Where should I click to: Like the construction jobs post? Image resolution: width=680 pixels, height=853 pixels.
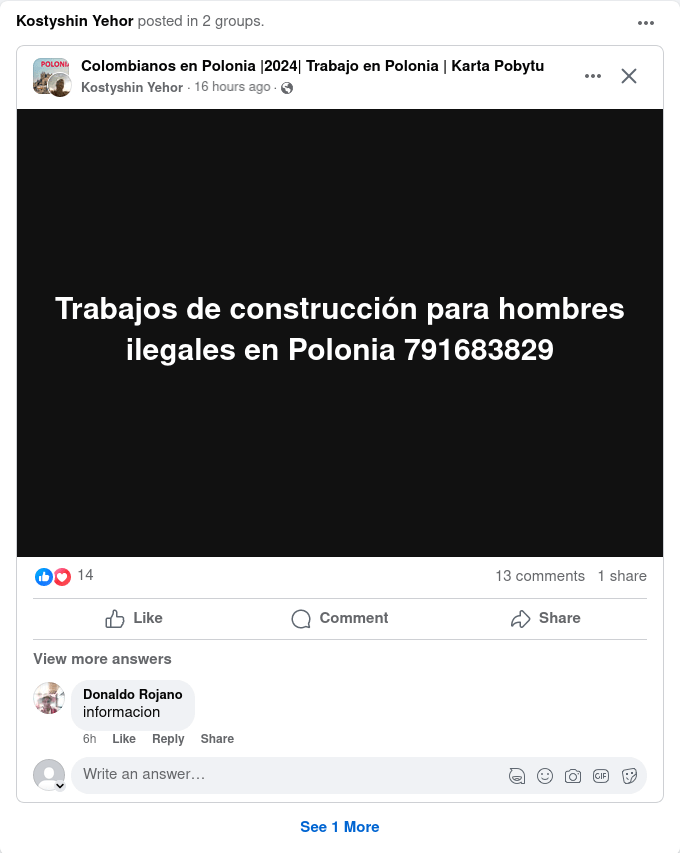(134, 618)
